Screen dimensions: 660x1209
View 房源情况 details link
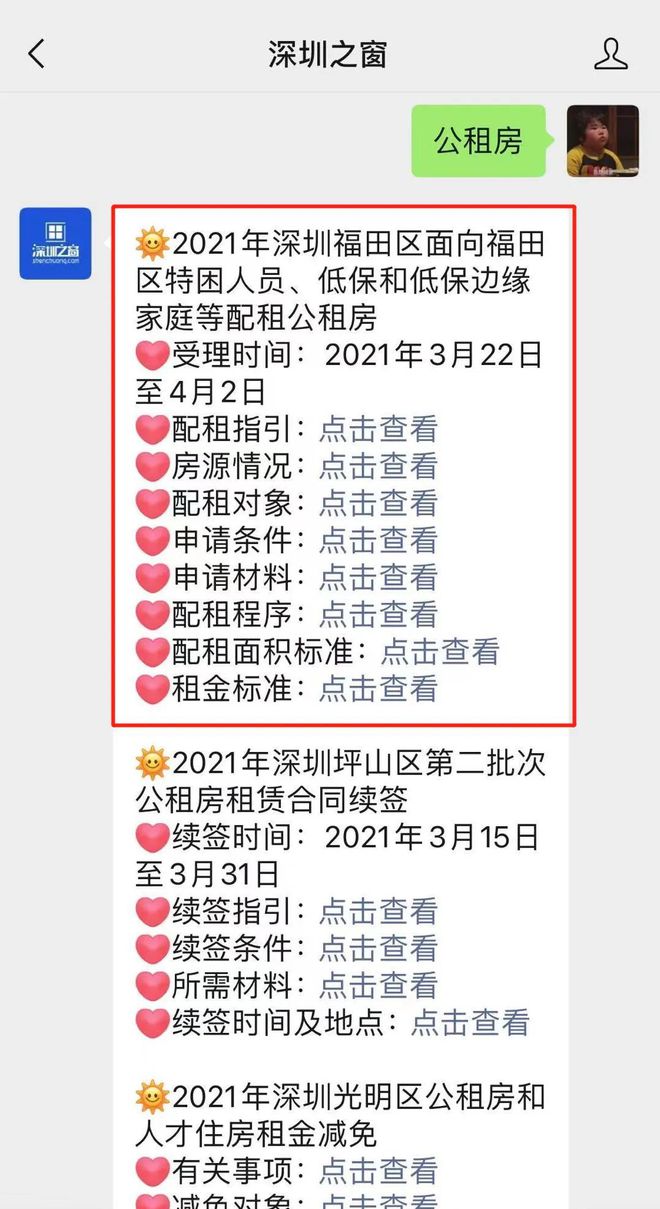(378, 467)
